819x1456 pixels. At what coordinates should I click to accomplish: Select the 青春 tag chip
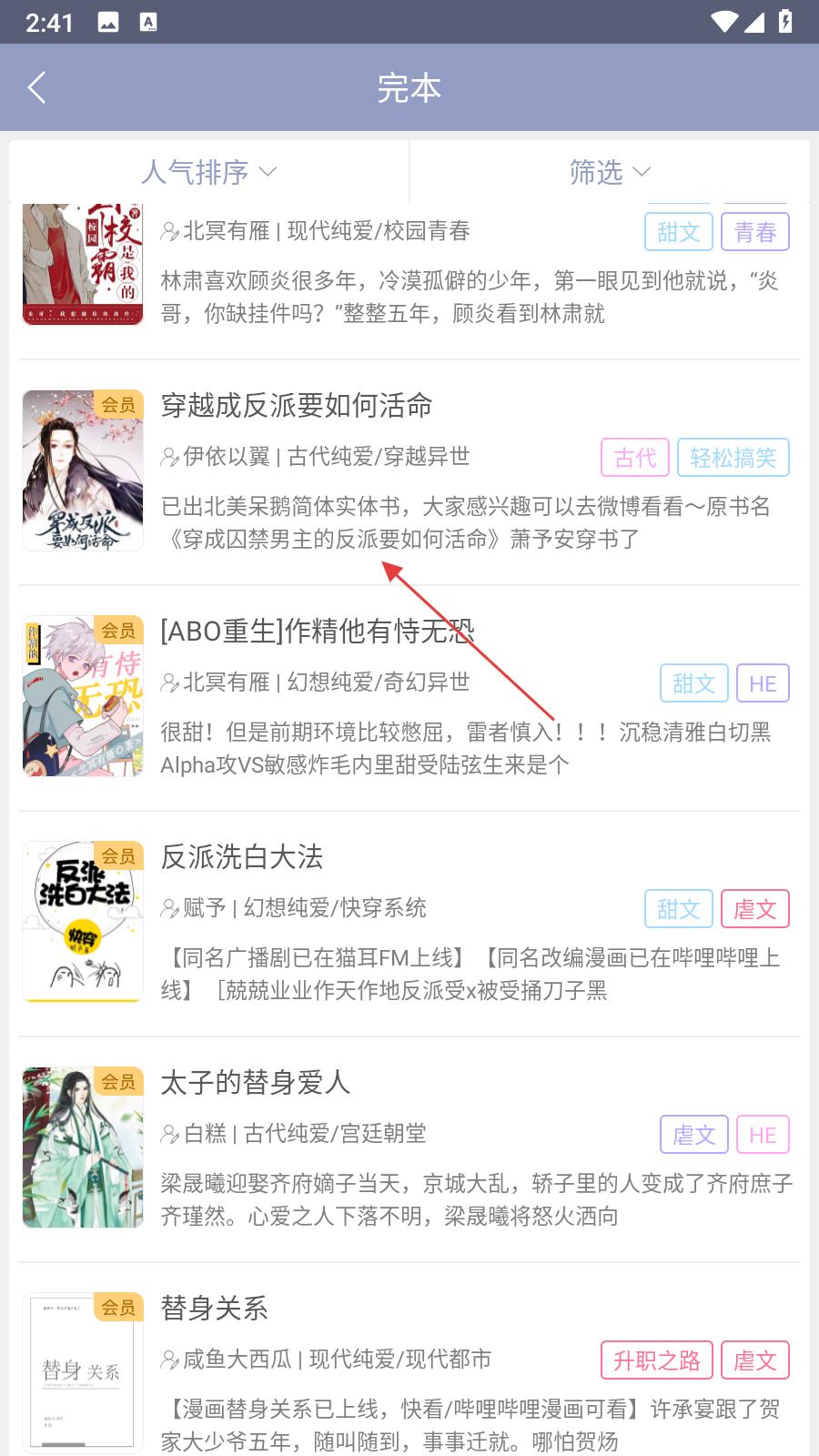[754, 232]
